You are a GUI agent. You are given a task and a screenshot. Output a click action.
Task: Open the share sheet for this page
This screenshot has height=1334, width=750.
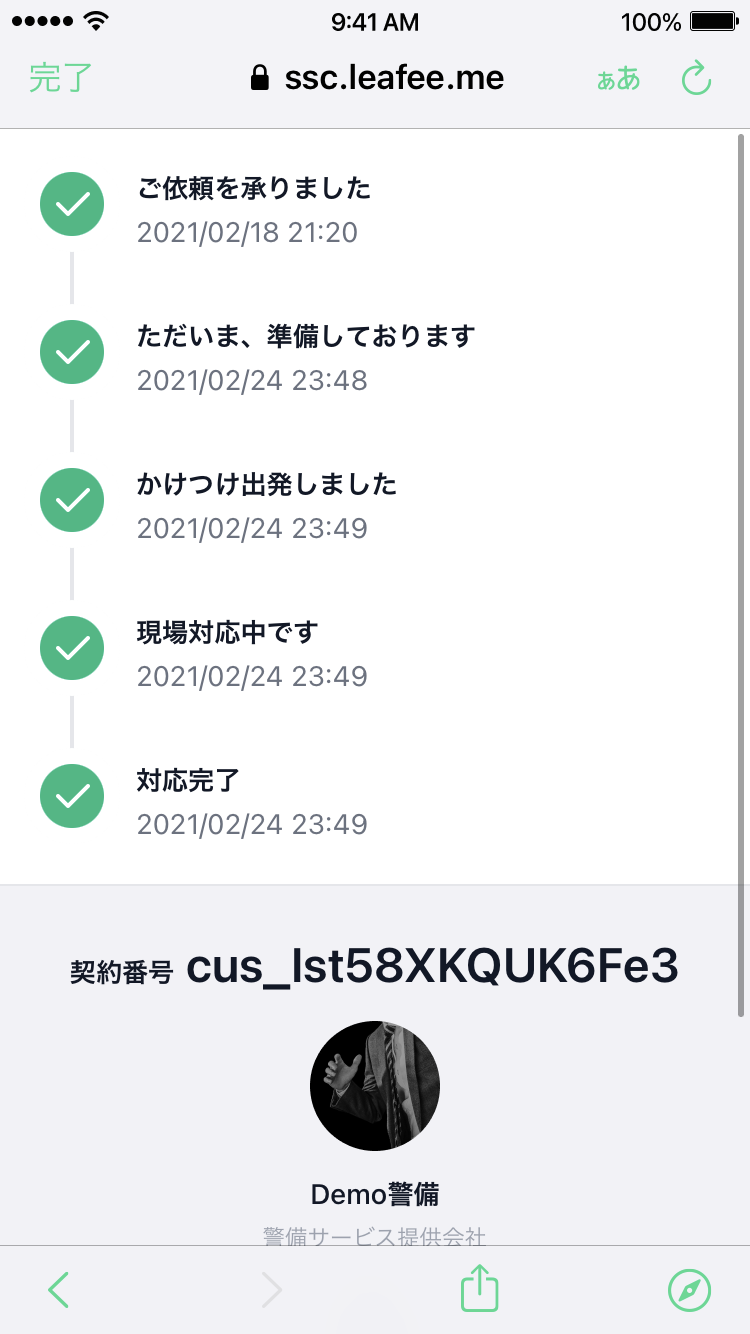pyautogui.click(x=479, y=1289)
